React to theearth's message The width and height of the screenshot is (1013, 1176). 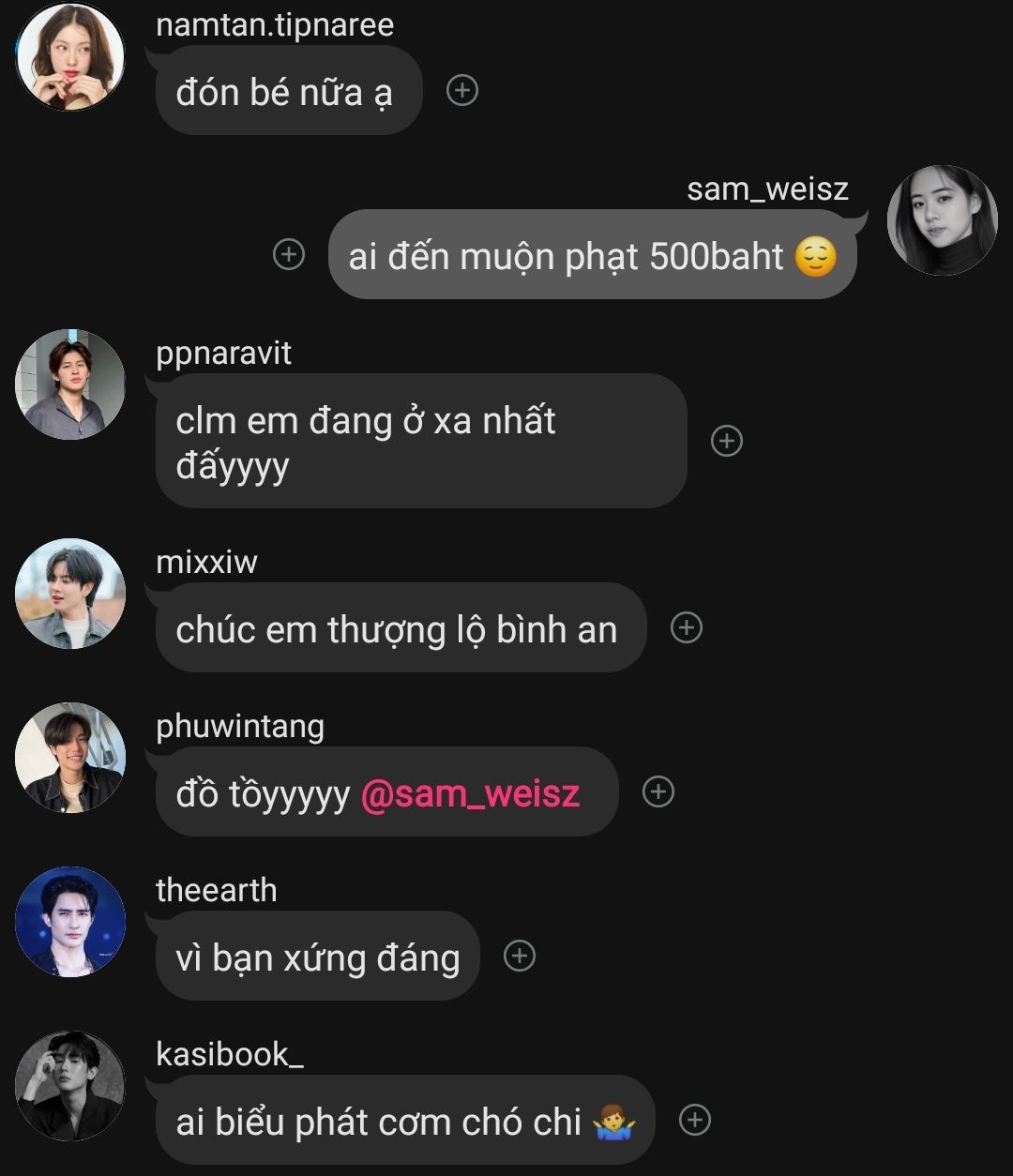click(x=520, y=956)
